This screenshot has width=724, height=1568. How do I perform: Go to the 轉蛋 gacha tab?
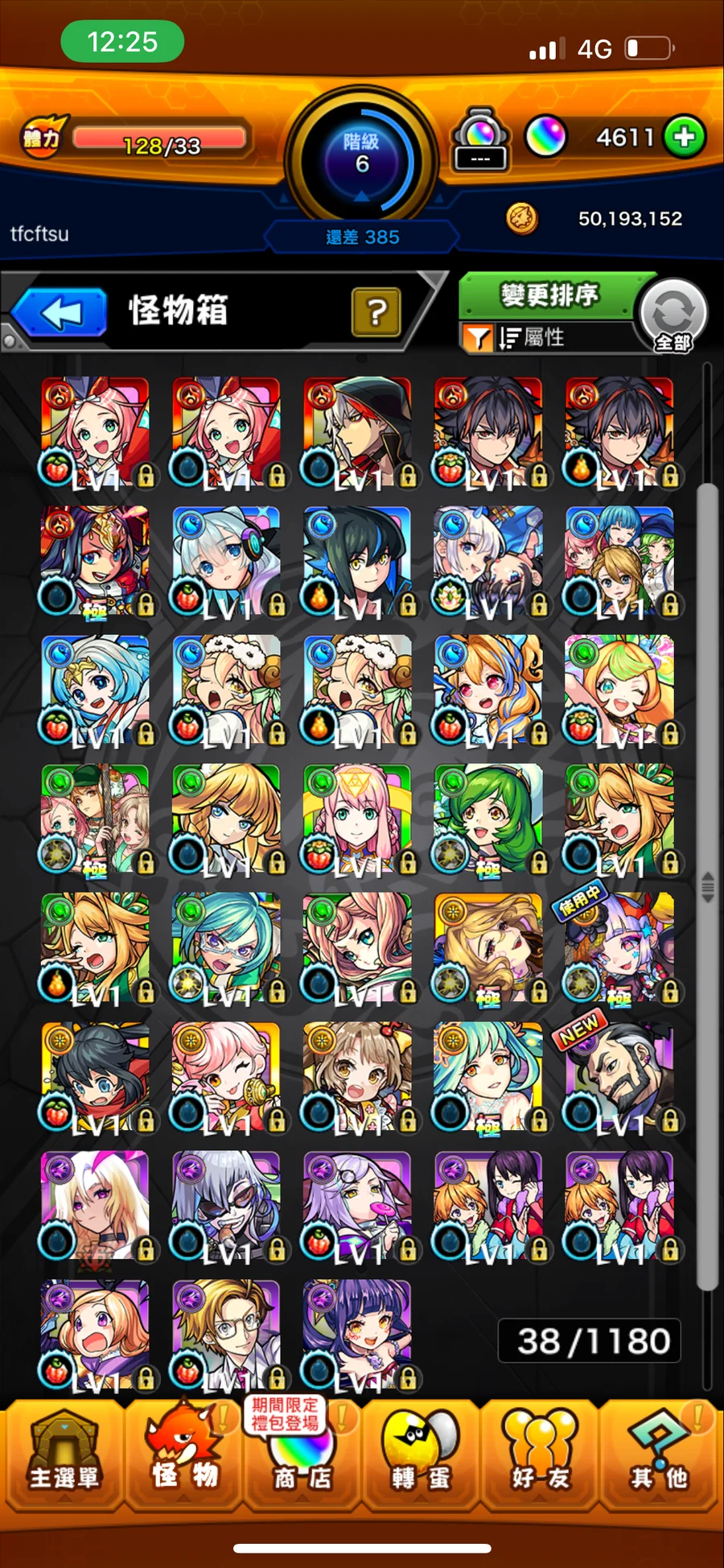tap(421, 1455)
